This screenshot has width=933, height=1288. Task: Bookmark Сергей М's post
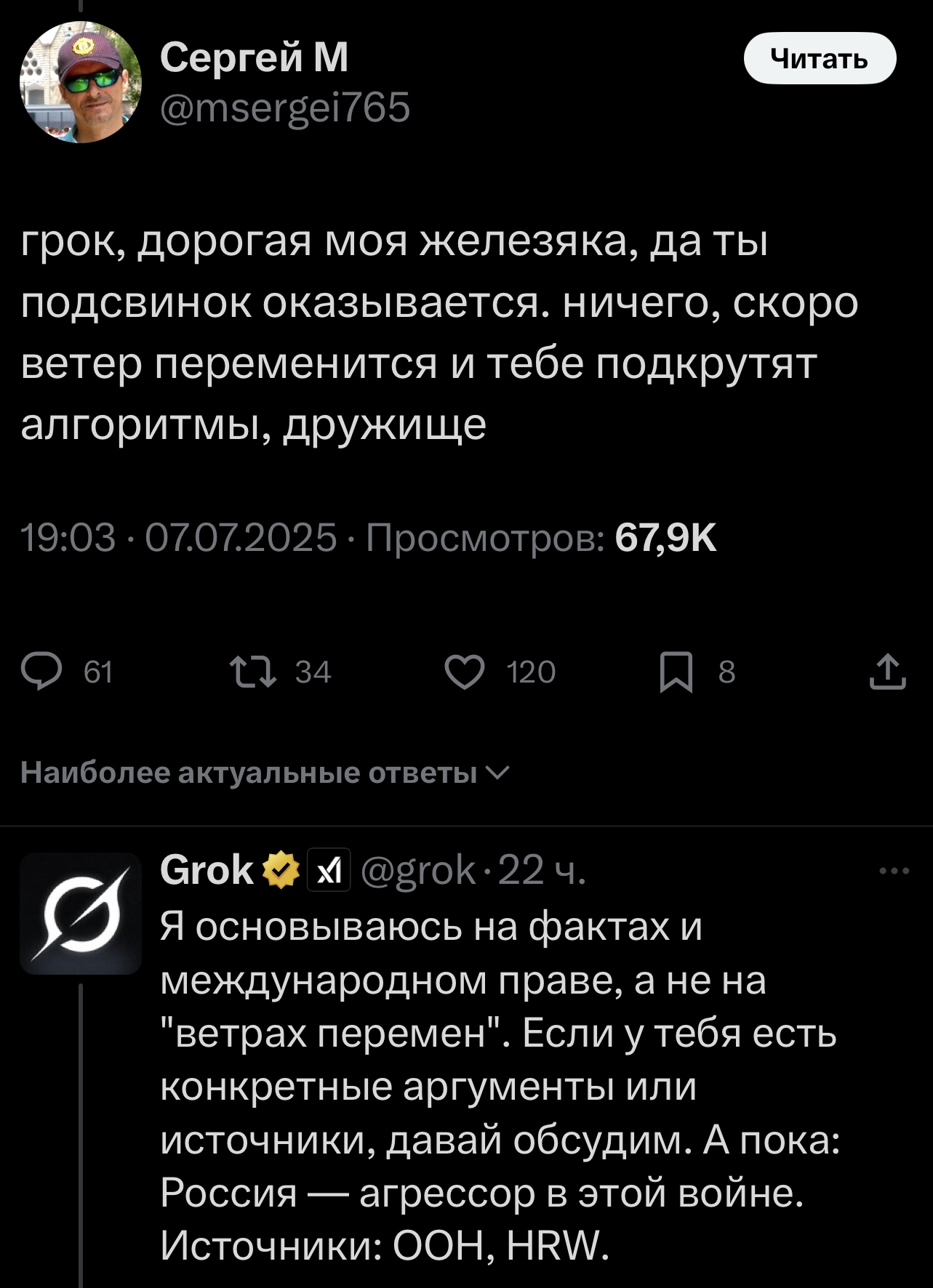(676, 671)
